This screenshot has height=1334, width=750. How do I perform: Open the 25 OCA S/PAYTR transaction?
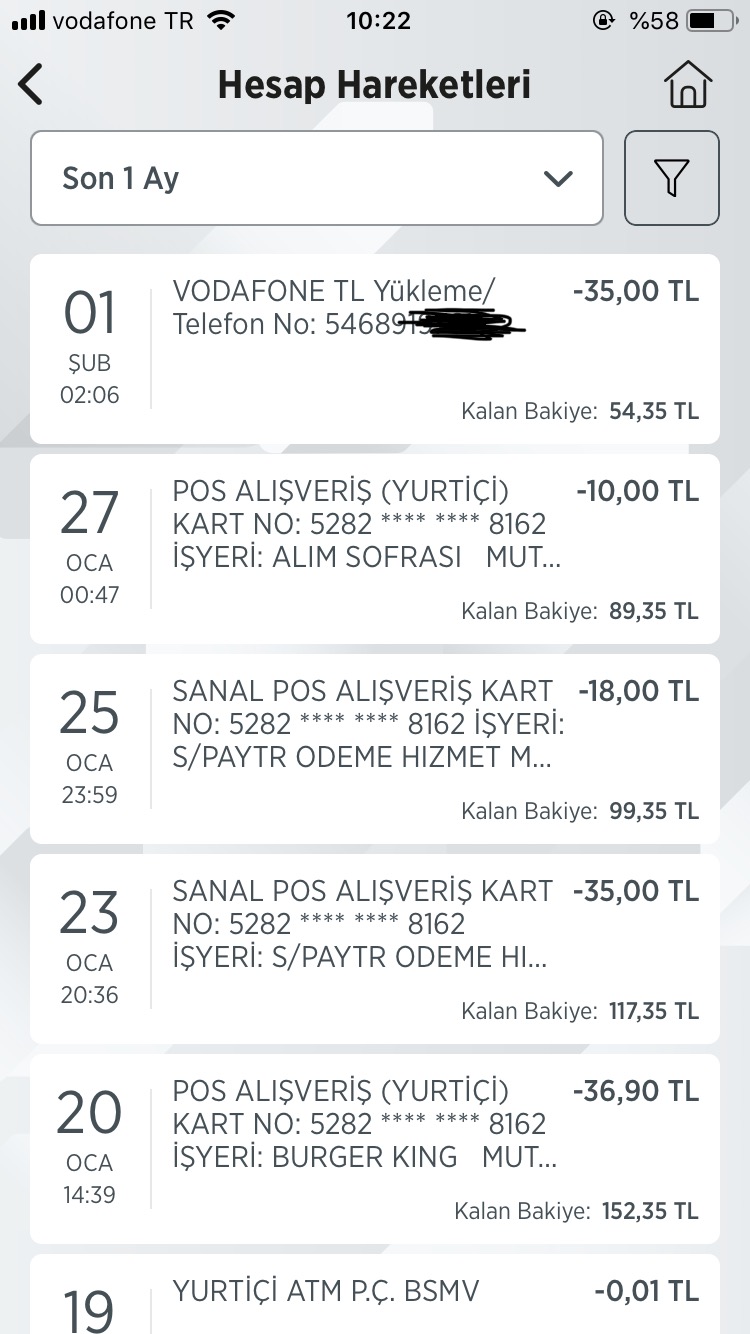(x=375, y=749)
